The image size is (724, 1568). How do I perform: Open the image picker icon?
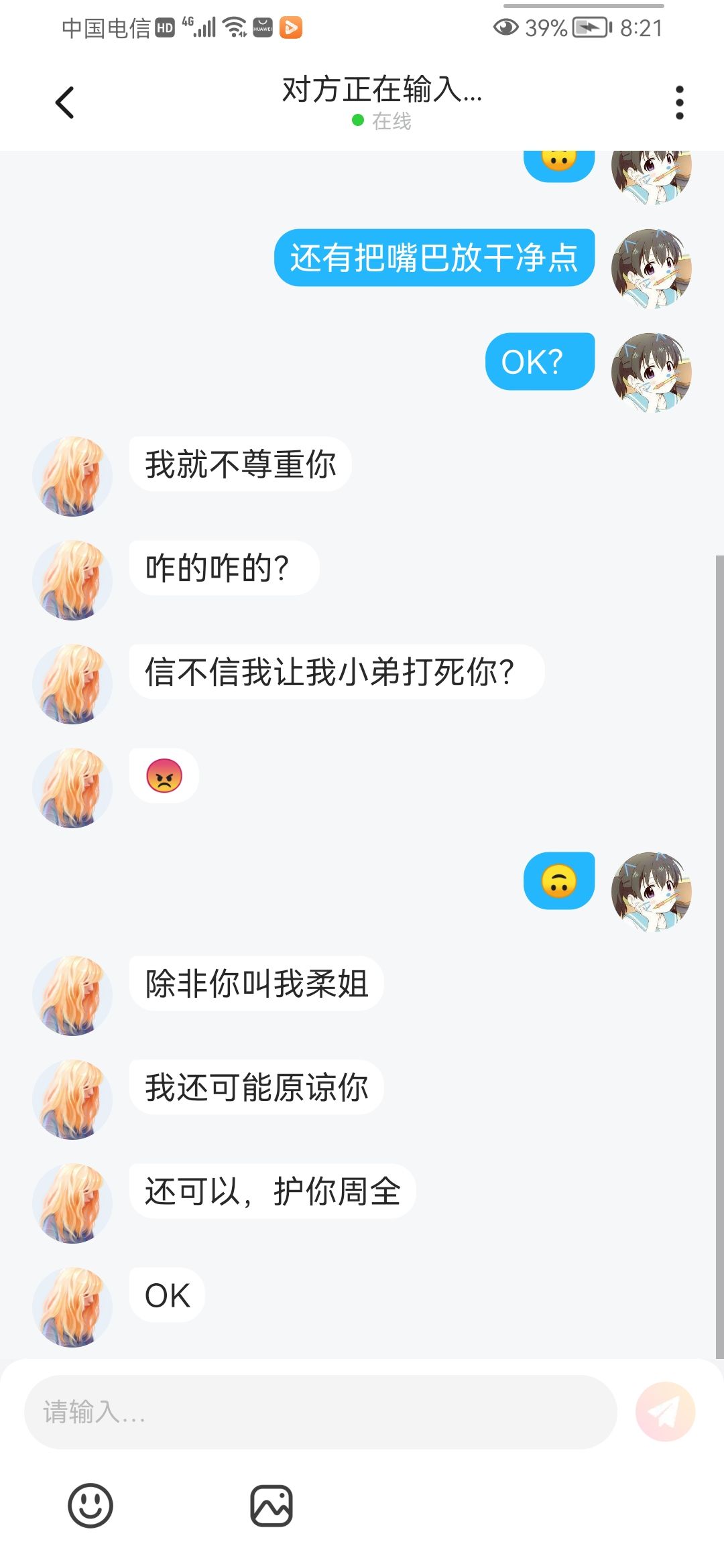click(271, 1506)
